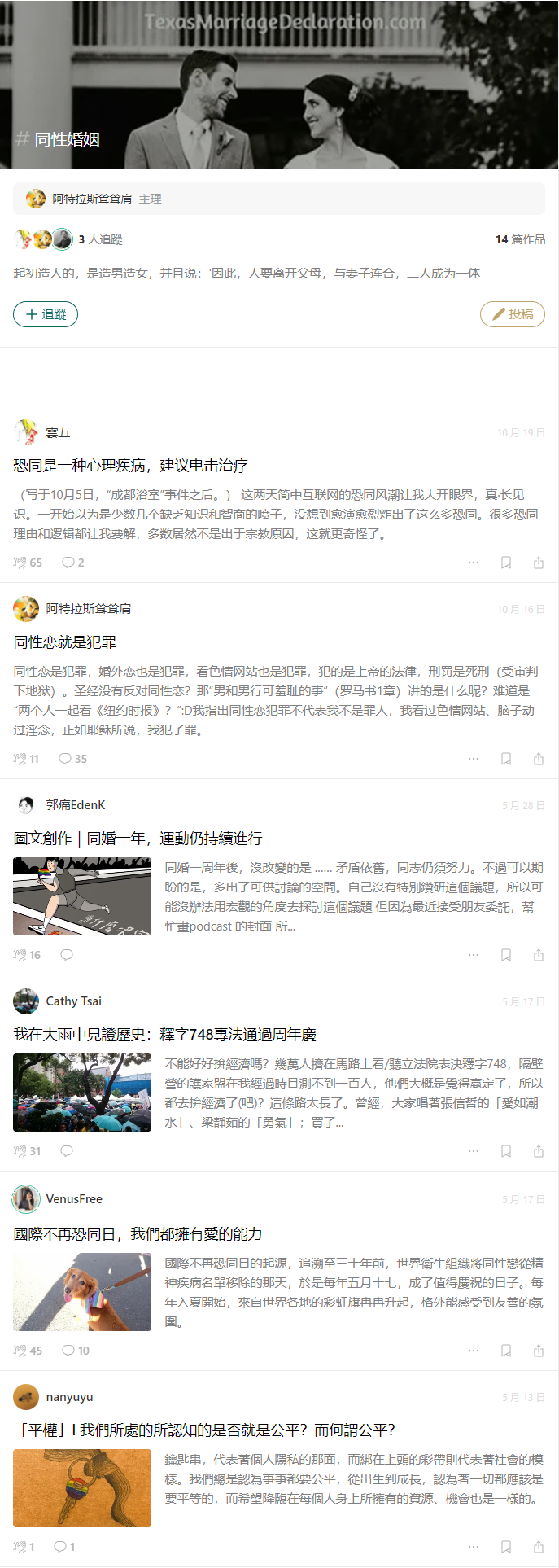Open thumbnail of Cathy Tsai's rainy rally post
Screen dimensions: 559x1568
(x=82, y=1093)
